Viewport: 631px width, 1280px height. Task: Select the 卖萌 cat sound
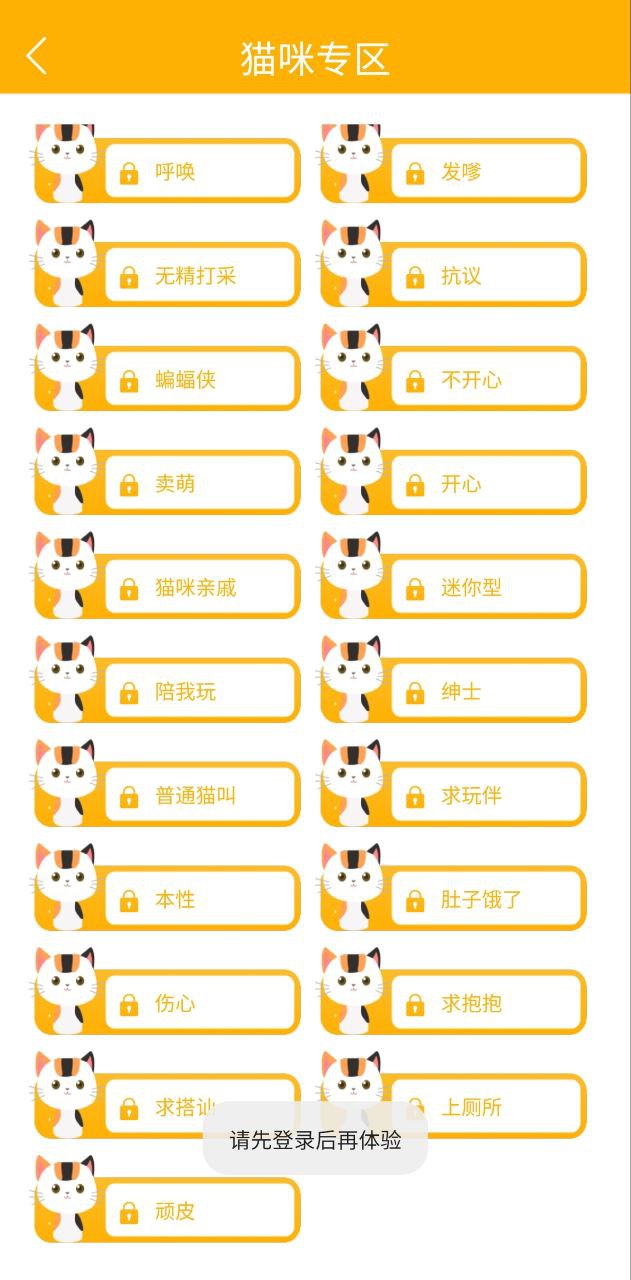click(200, 483)
